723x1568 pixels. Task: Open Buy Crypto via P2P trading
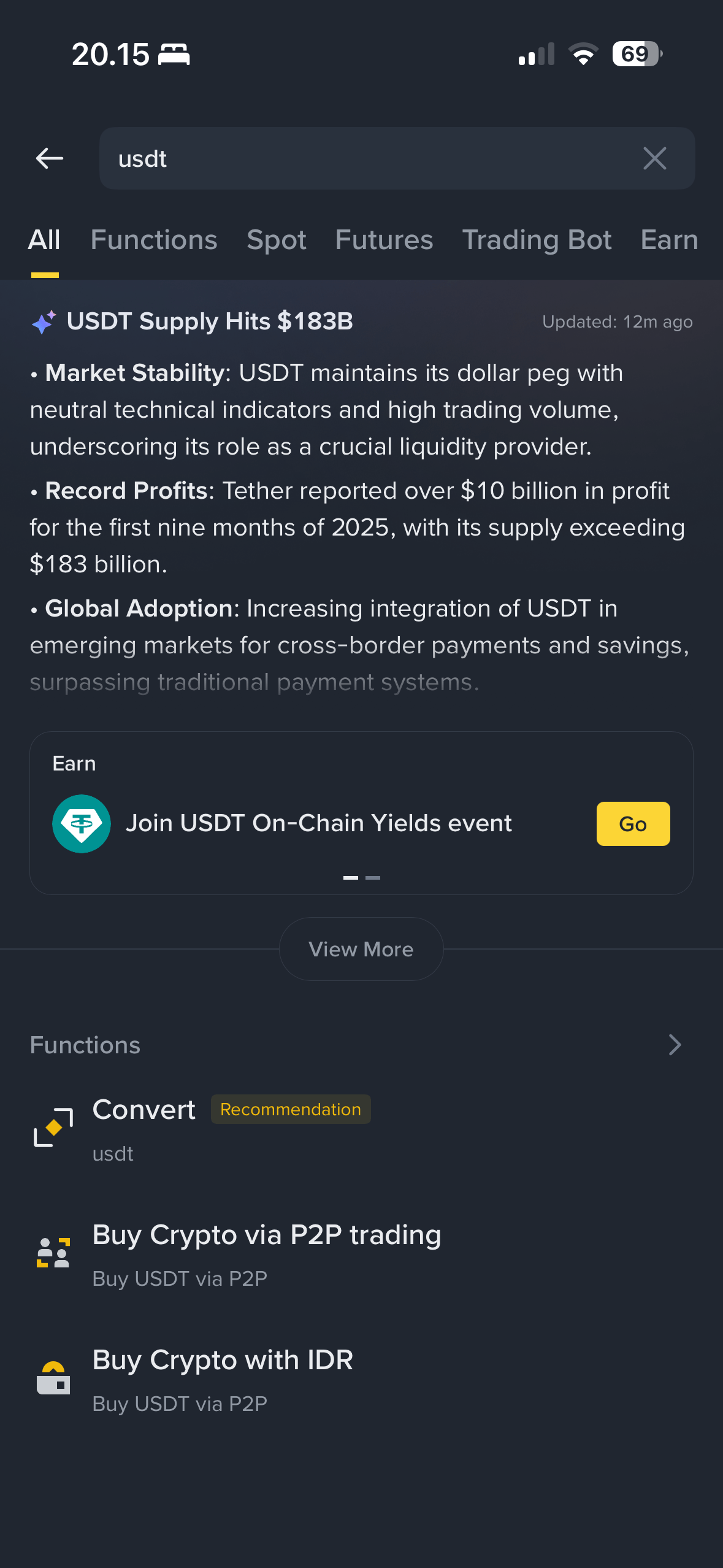pyautogui.click(x=266, y=1234)
